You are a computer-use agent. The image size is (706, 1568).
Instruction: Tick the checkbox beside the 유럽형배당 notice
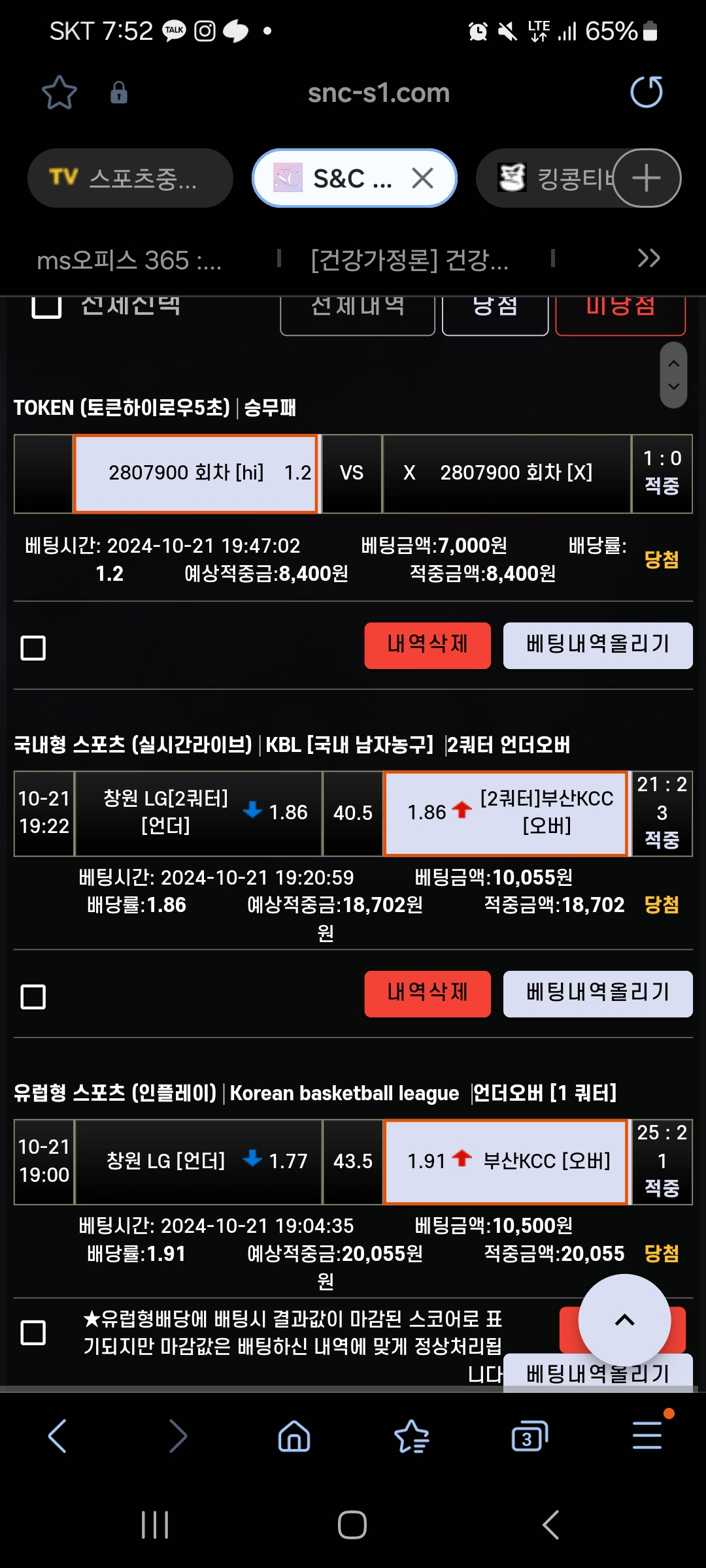[33, 1332]
